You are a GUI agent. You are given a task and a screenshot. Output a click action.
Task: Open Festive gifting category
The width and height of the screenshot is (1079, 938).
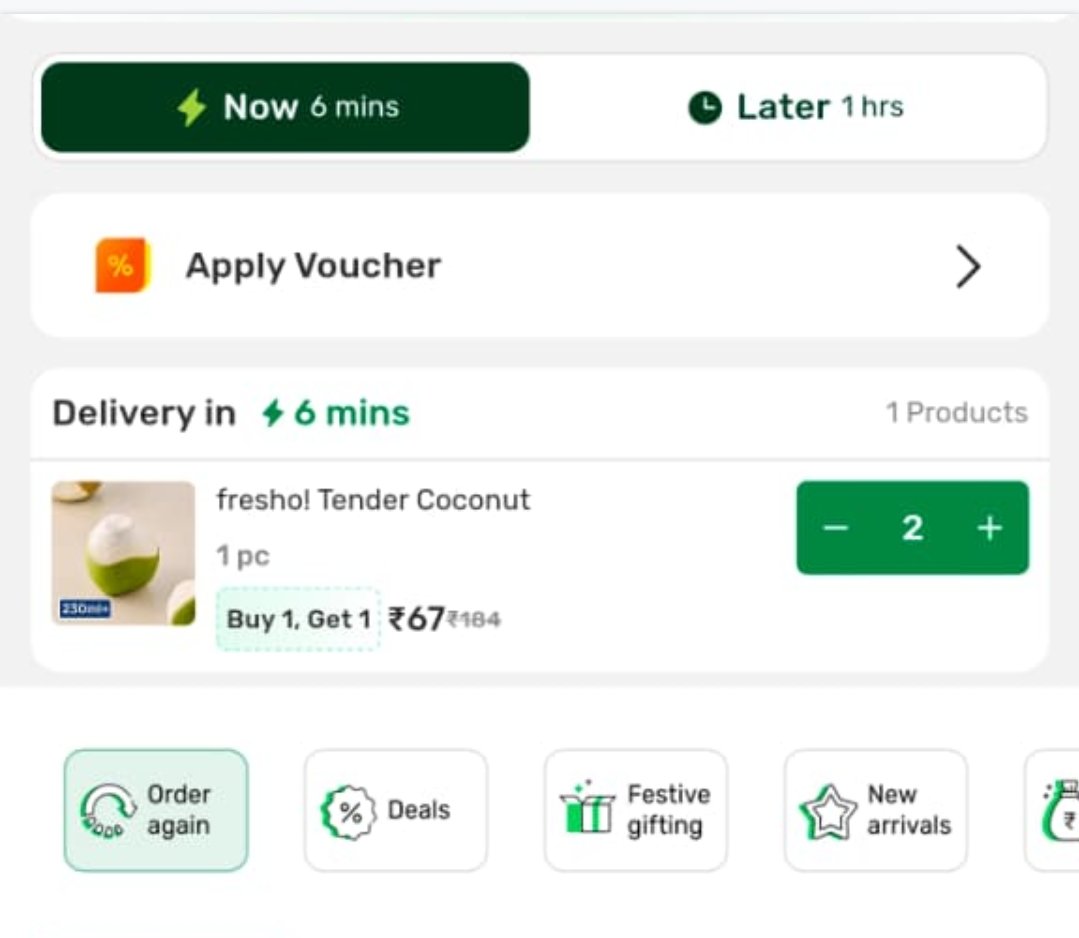[636, 810]
